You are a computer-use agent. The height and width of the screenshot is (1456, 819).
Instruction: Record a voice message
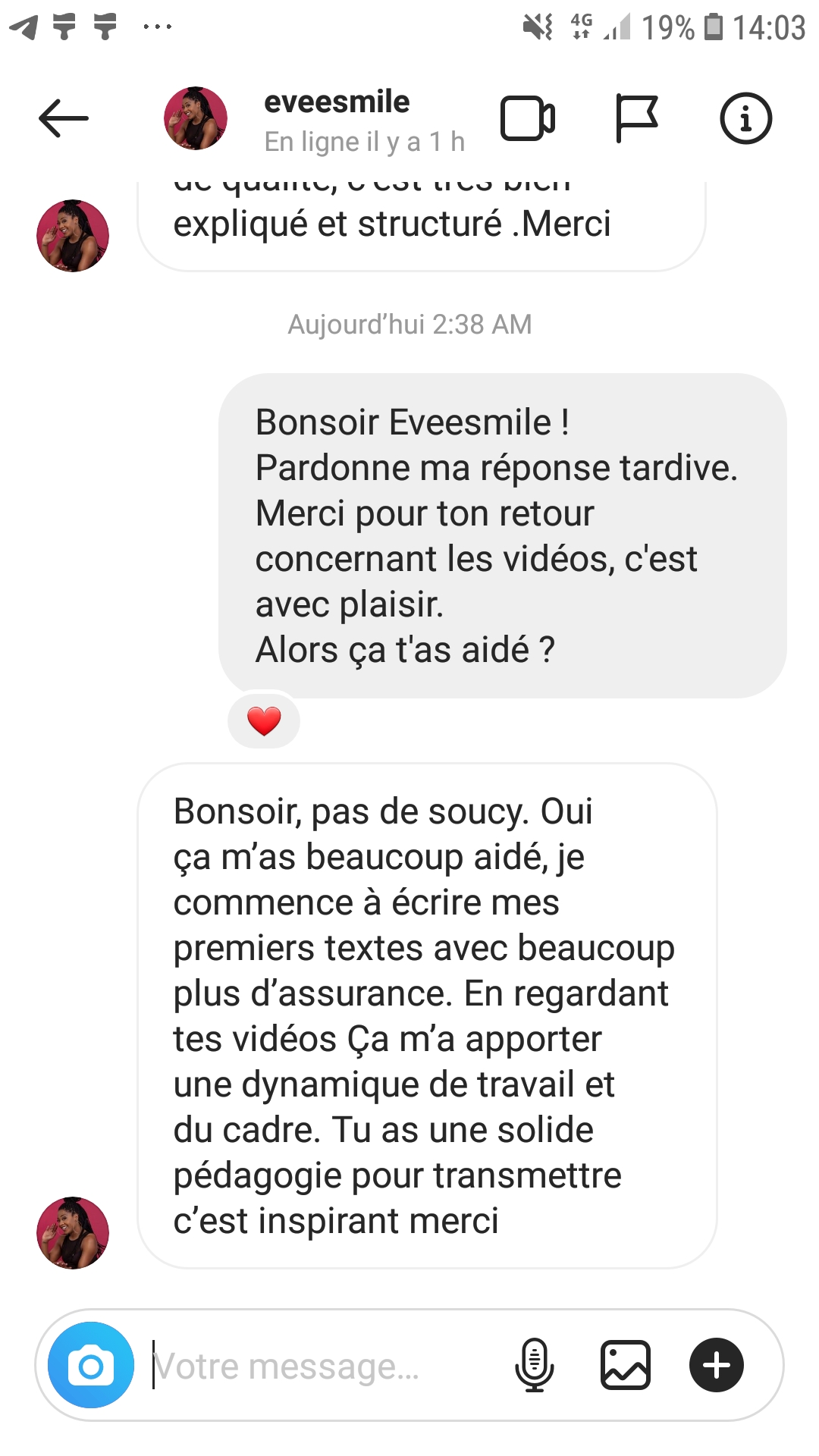click(535, 1366)
